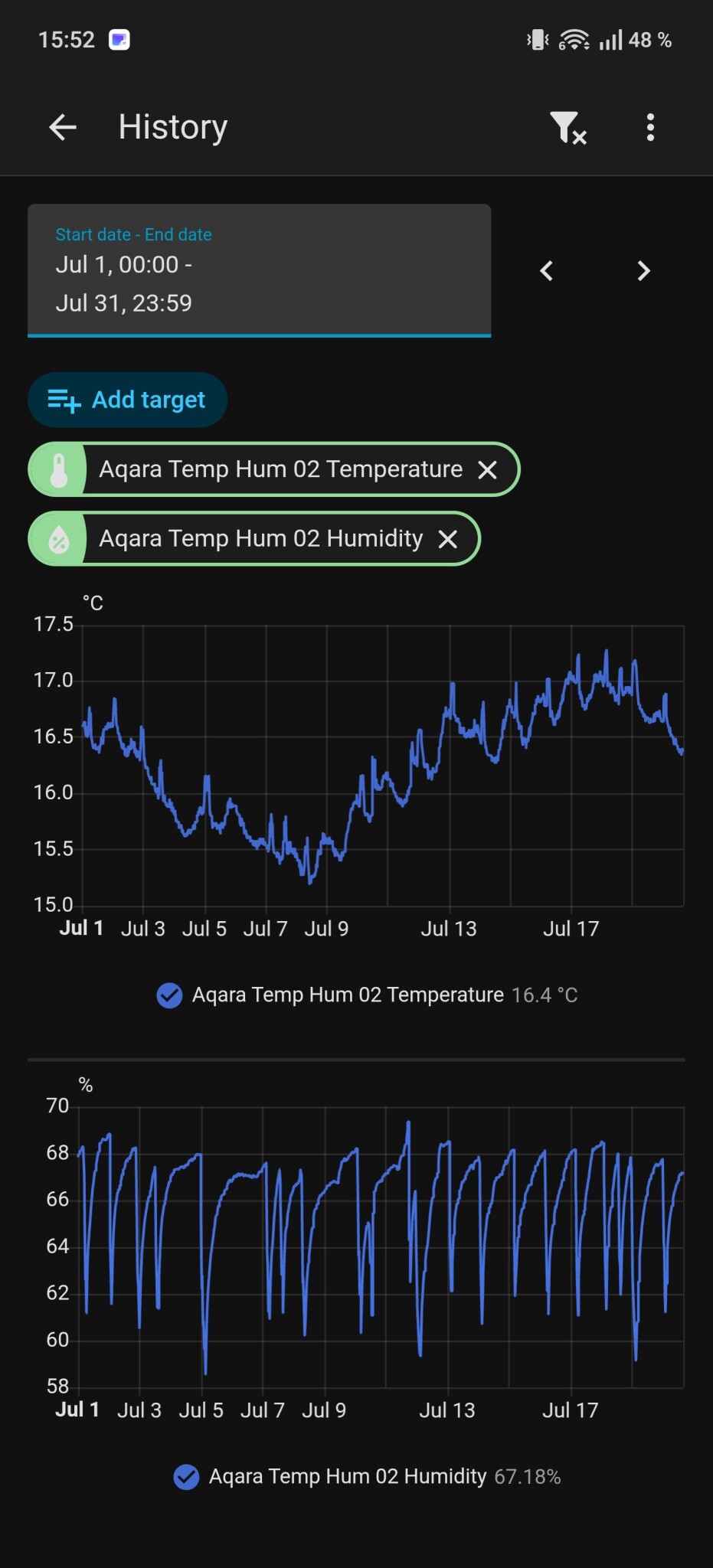Viewport: 713px width, 1568px height.
Task: Toggle the Humidity series in the chart legend
Action: (367, 1476)
